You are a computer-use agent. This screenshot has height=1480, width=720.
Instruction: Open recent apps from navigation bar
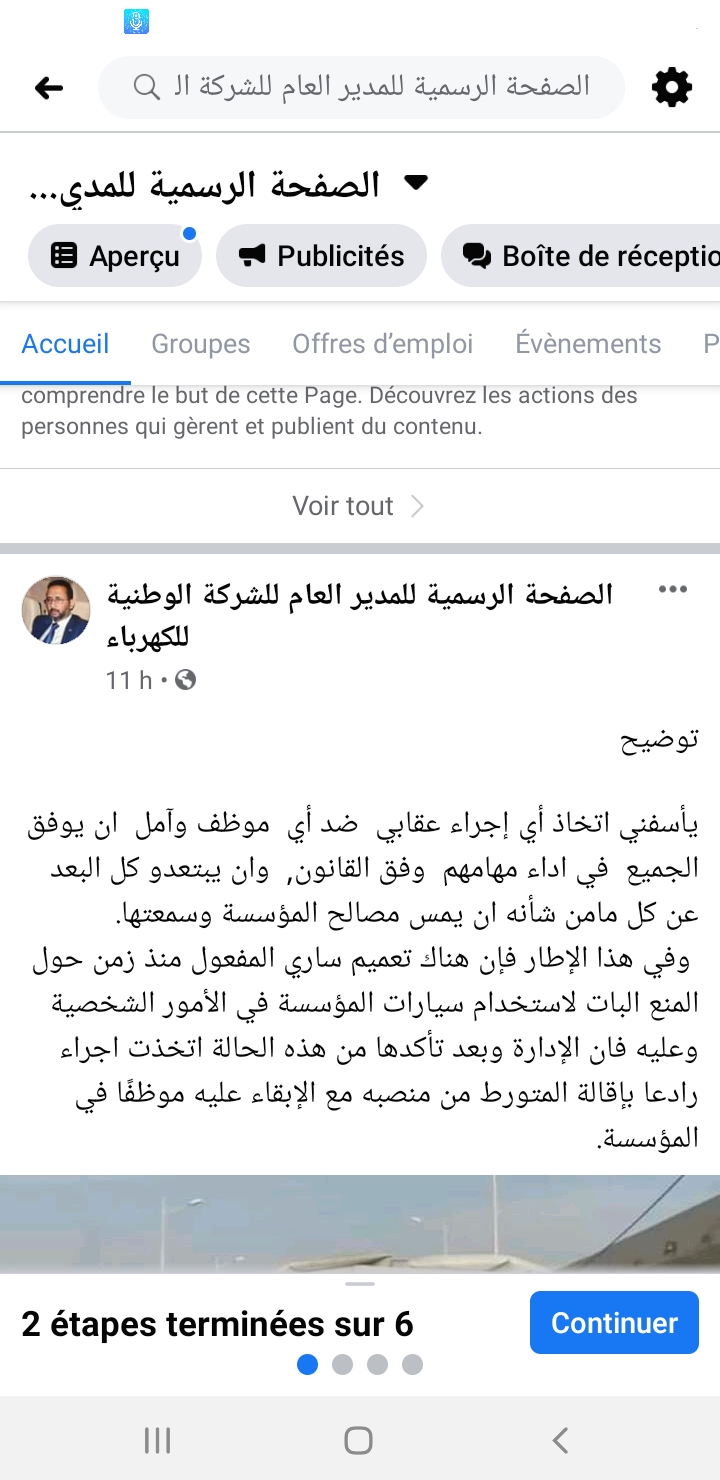click(x=157, y=1440)
